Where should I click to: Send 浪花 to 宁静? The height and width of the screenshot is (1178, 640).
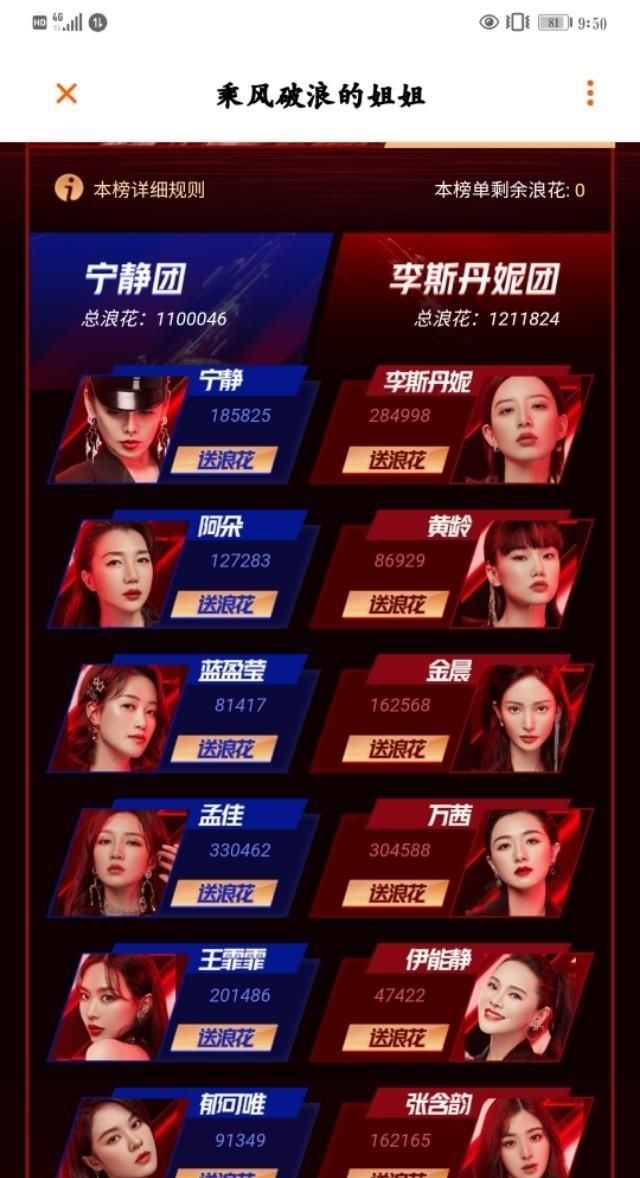[x=225, y=460]
